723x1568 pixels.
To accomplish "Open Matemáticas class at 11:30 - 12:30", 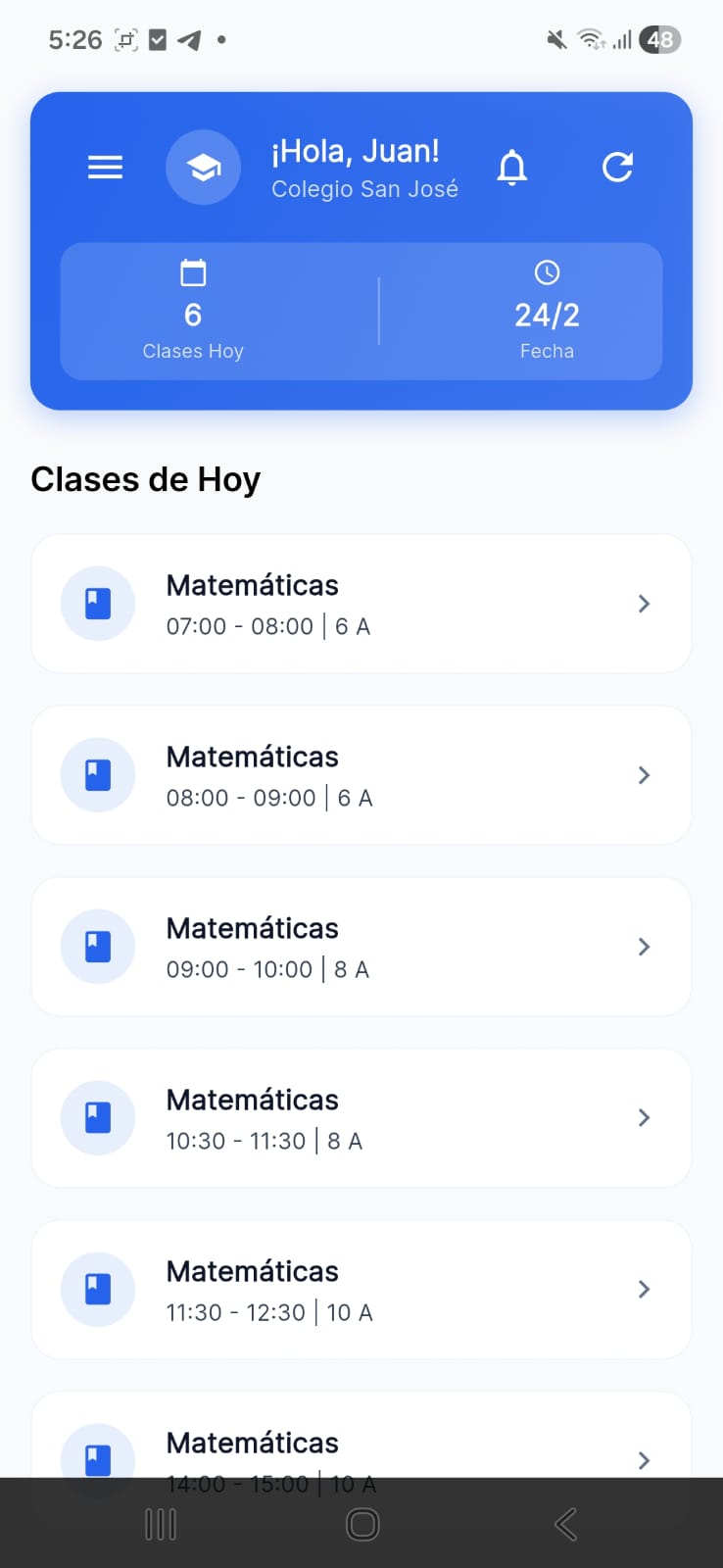I will pyautogui.click(x=361, y=1290).
